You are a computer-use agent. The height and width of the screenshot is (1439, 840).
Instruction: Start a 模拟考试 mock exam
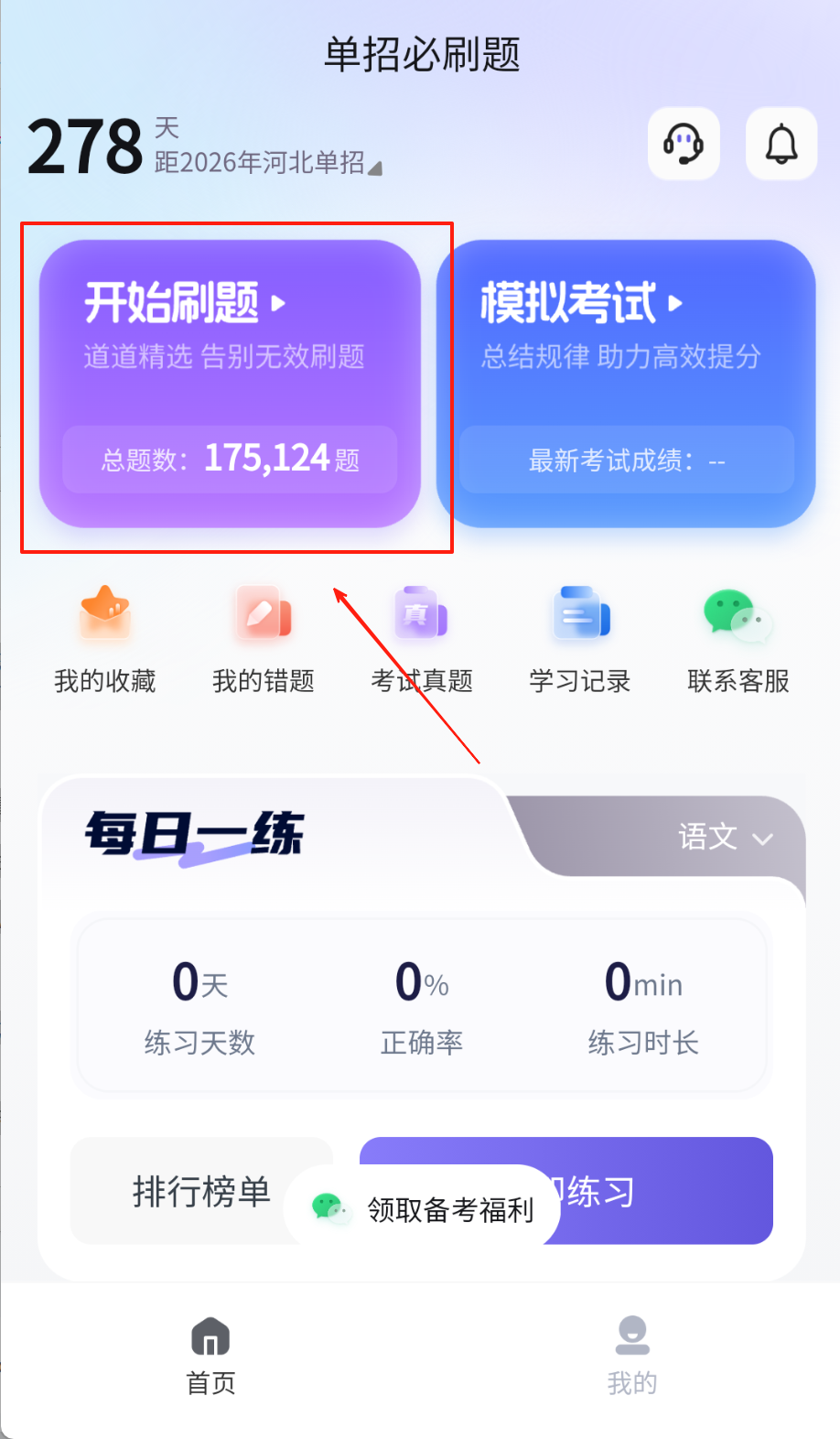pyautogui.click(x=626, y=384)
